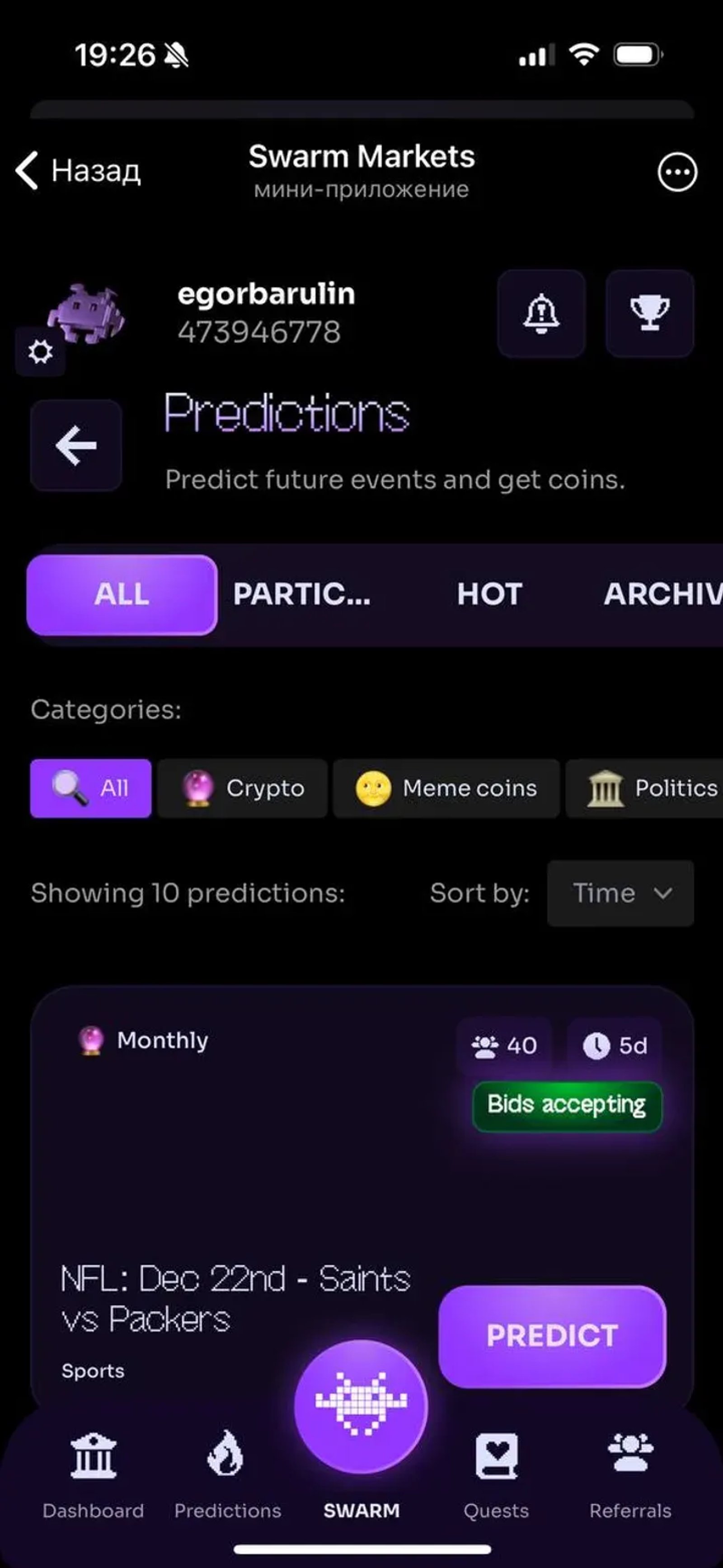Screen dimensions: 723x1568
Task: Switch to the HOT tab
Action: click(x=490, y=594)
